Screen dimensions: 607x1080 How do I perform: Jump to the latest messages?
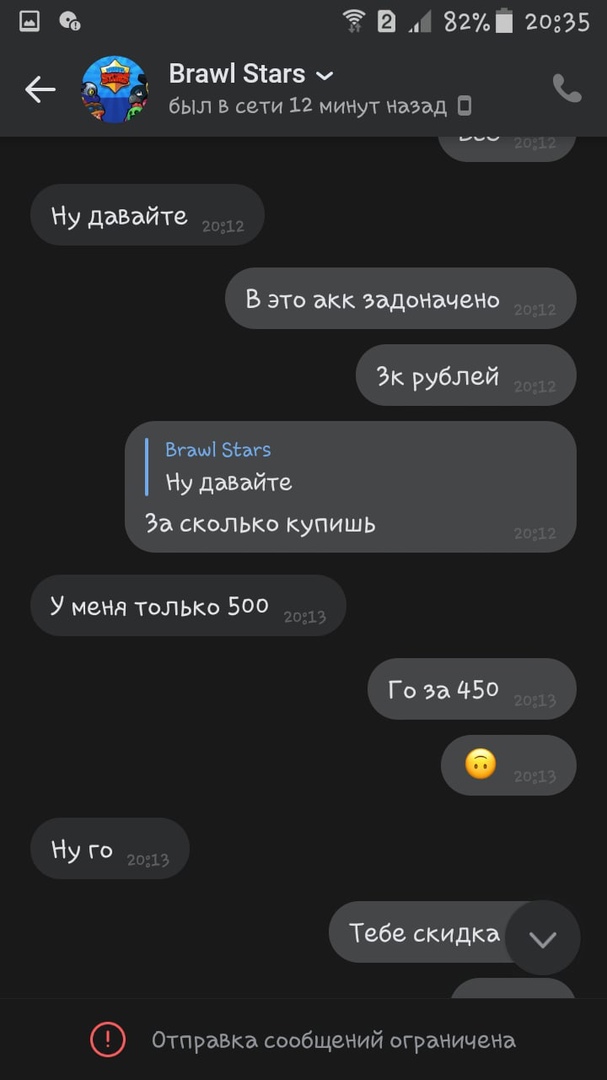542,938
